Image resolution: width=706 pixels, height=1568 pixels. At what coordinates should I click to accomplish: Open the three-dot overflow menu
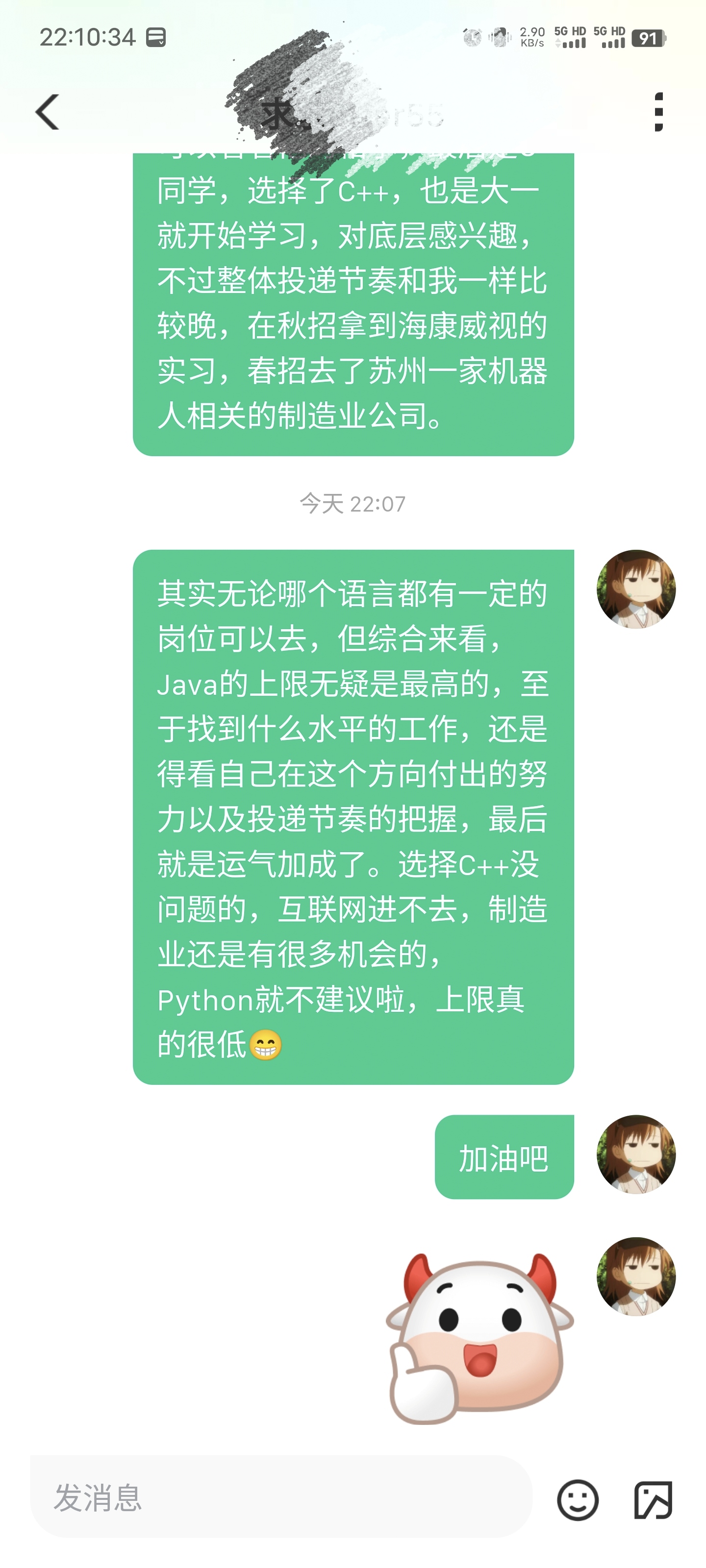(658, 112)
